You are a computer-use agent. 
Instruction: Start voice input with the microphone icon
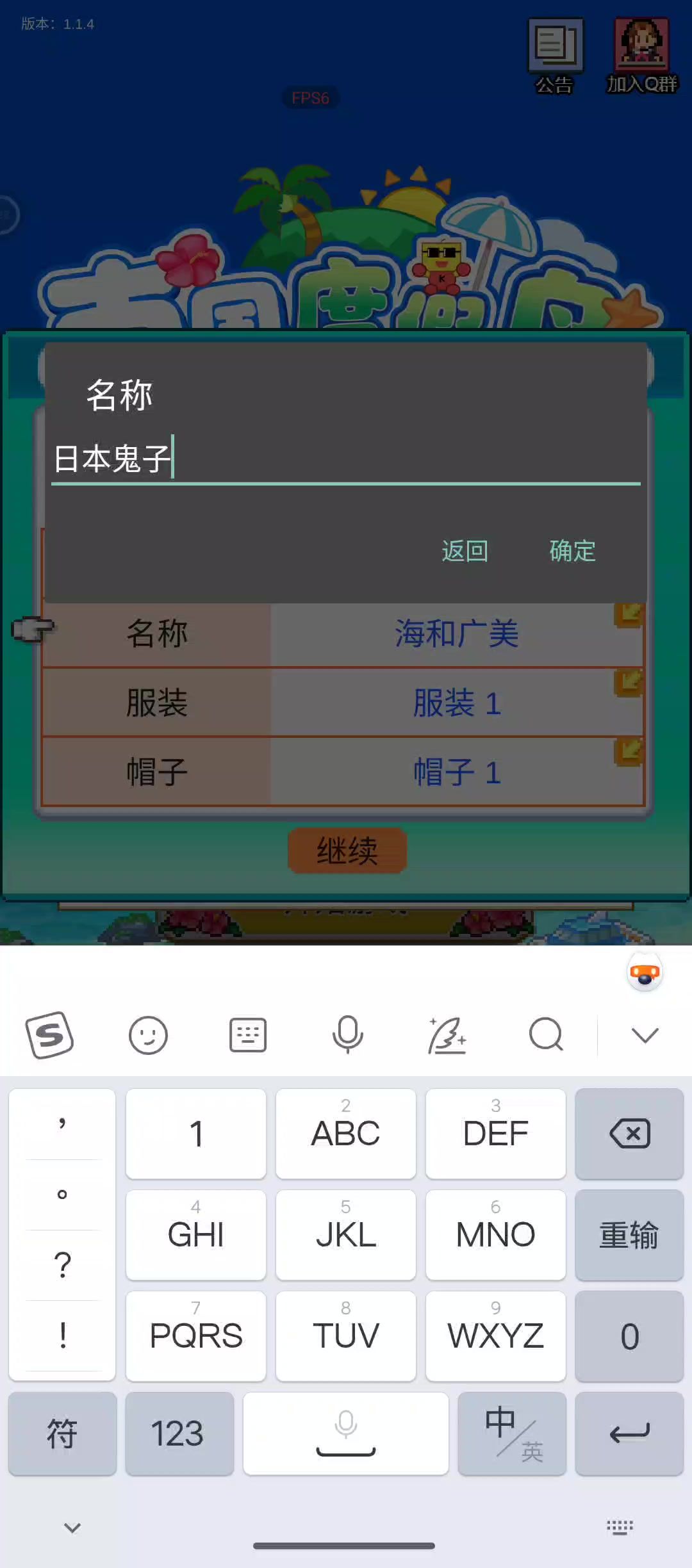click(347, 1035)
